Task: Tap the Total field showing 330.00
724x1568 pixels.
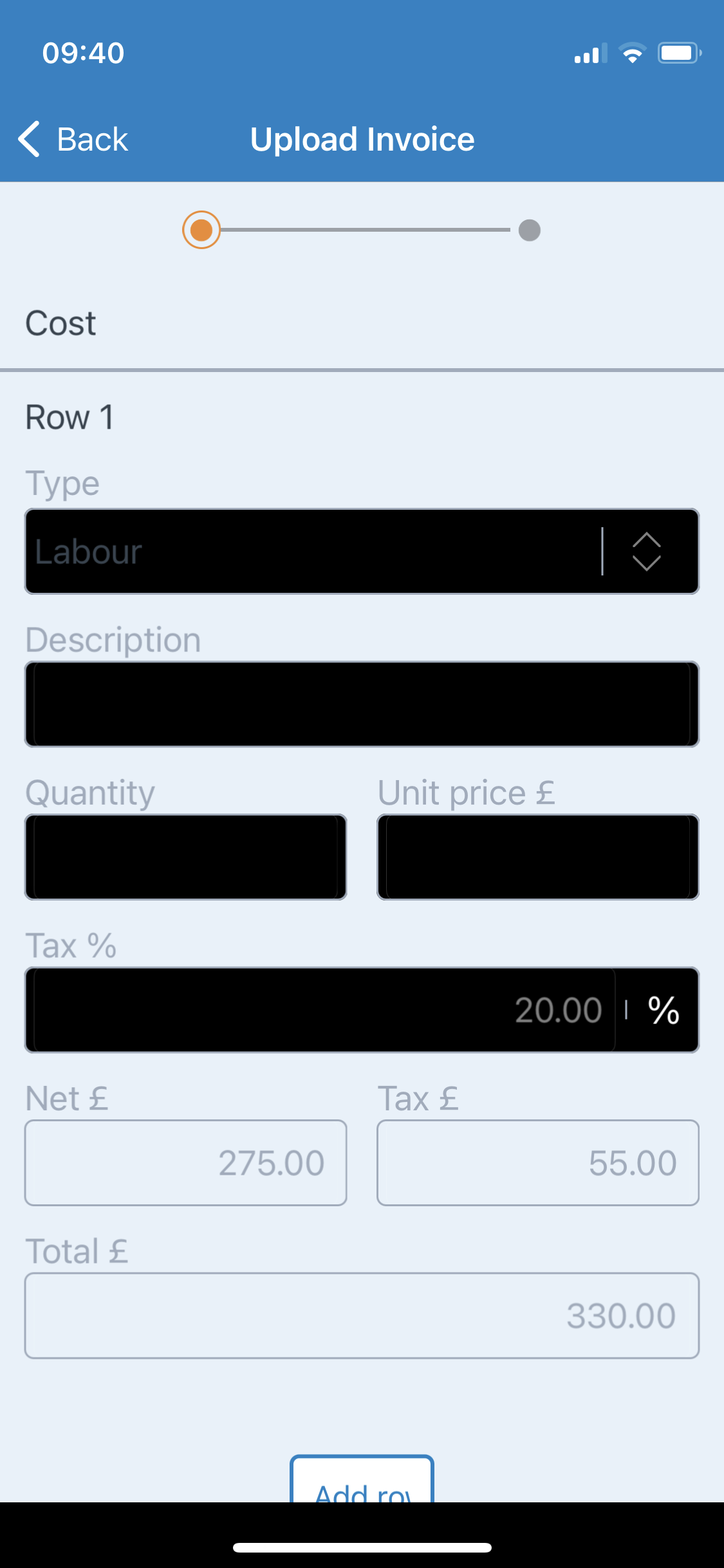Action: coord(362,1315)
